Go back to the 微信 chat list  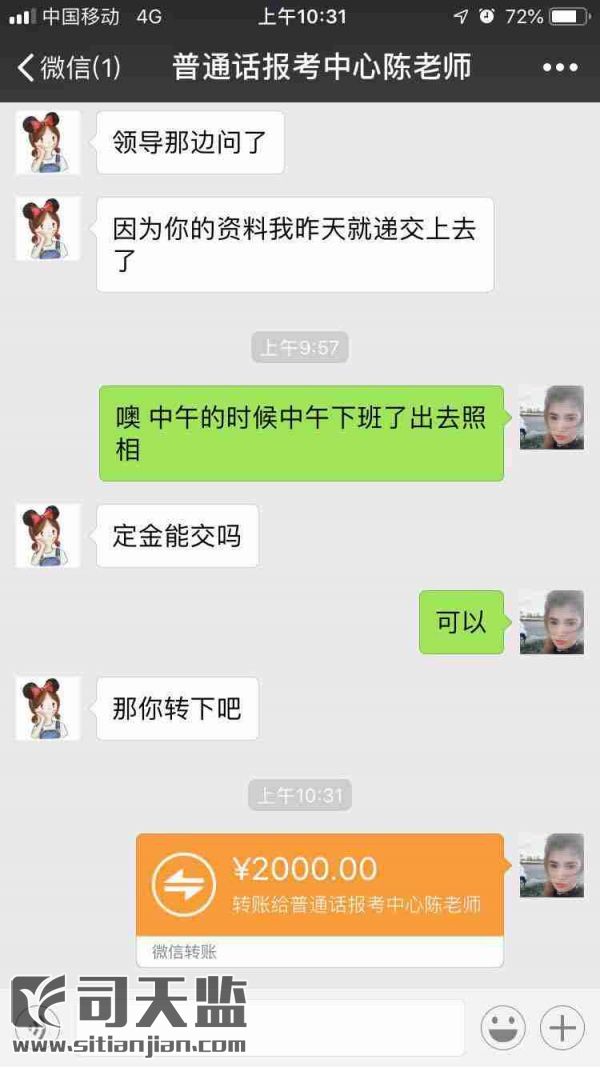coord(68,68)
